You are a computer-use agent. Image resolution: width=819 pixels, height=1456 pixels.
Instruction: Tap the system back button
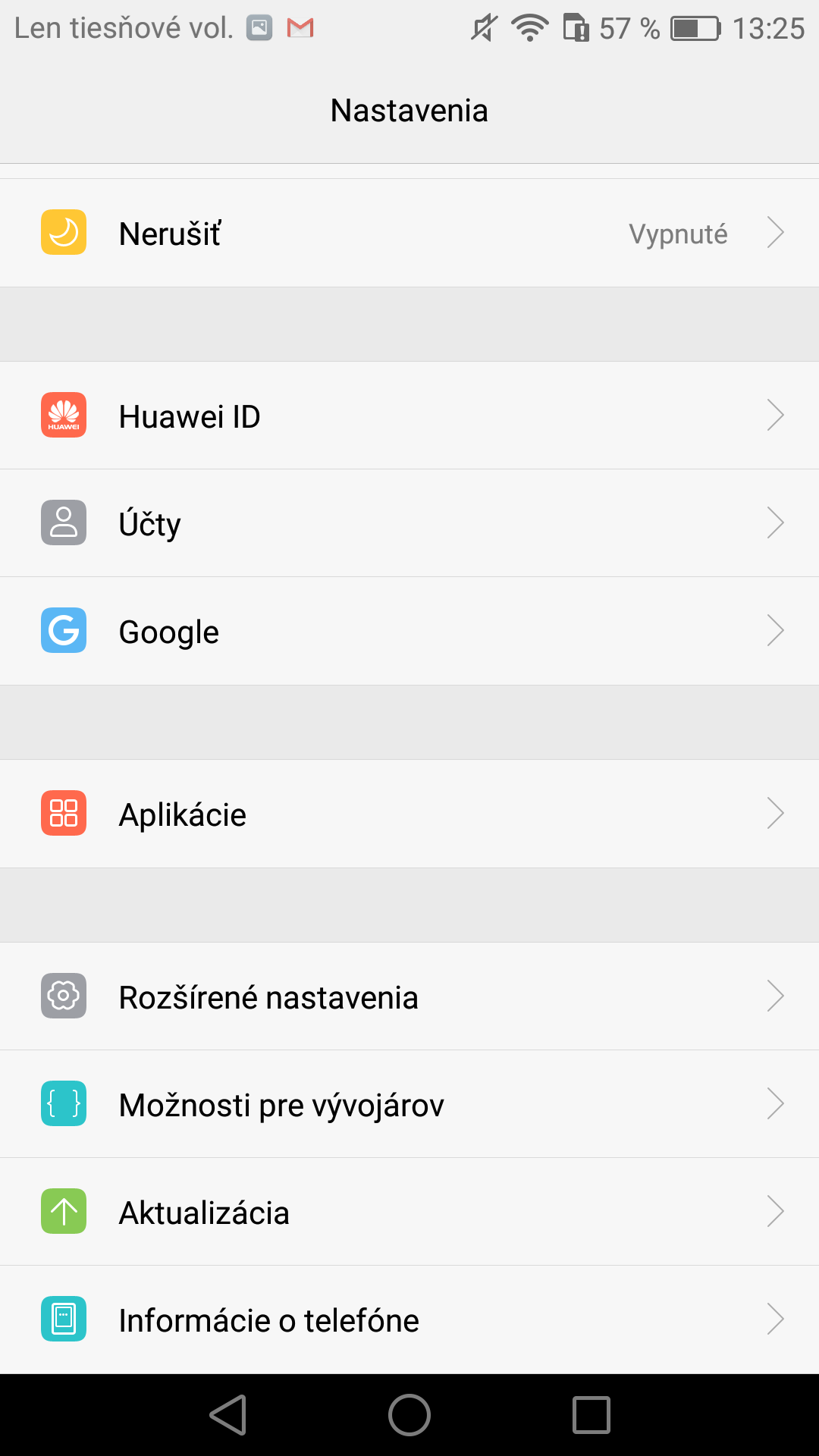[228, 1415]
